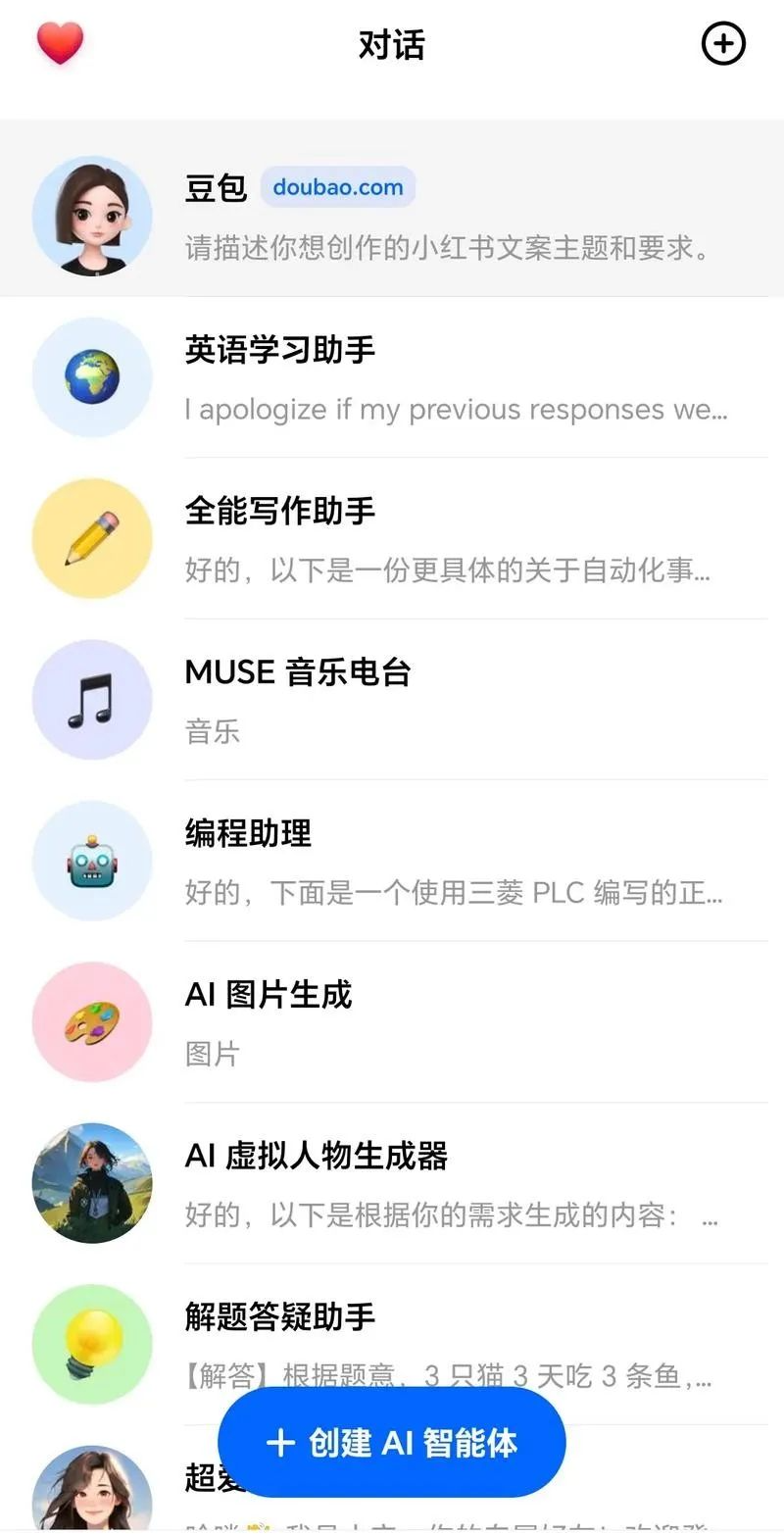The image size is (784, 1534).
Task: Tap the 创建 AI 智能体 button
Action: 392,1442
